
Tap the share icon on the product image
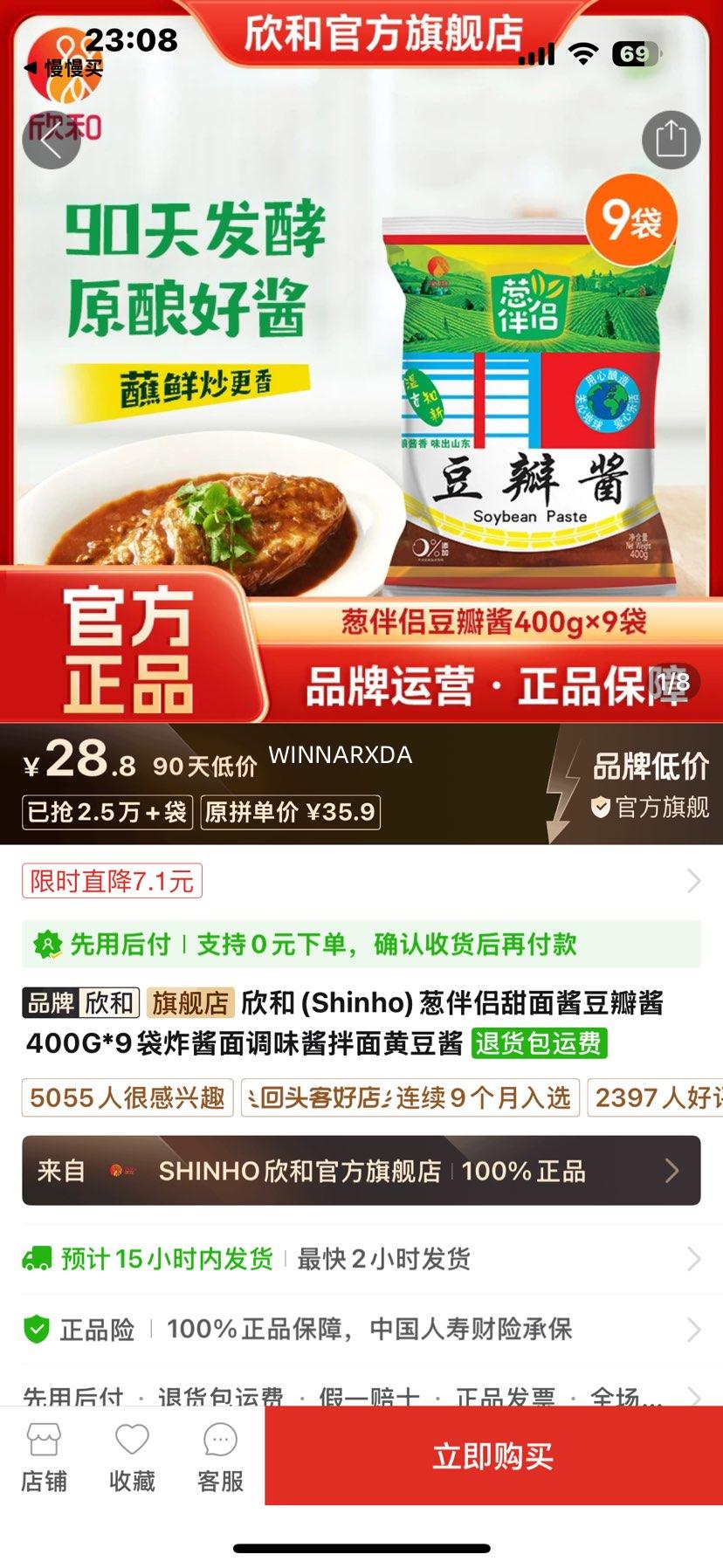pos(671,139)
